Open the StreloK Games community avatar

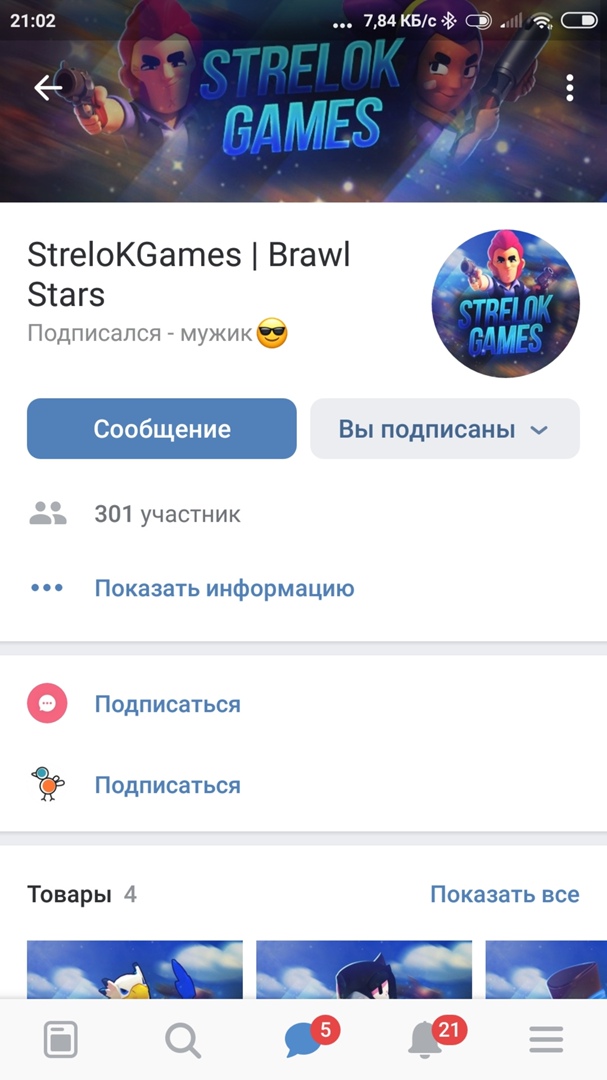tap(505, 304)
